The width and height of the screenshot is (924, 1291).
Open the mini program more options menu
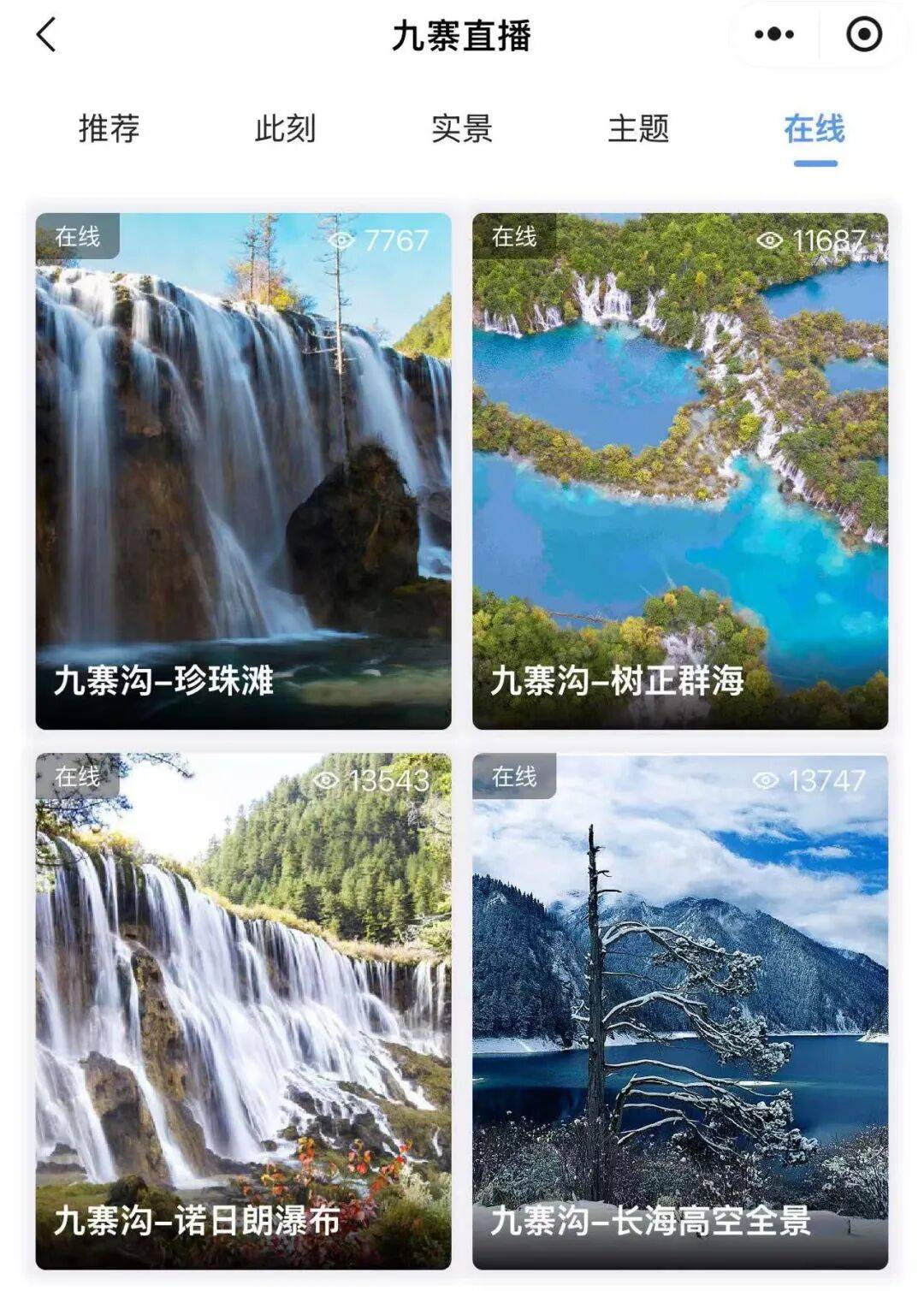[774, 36]
